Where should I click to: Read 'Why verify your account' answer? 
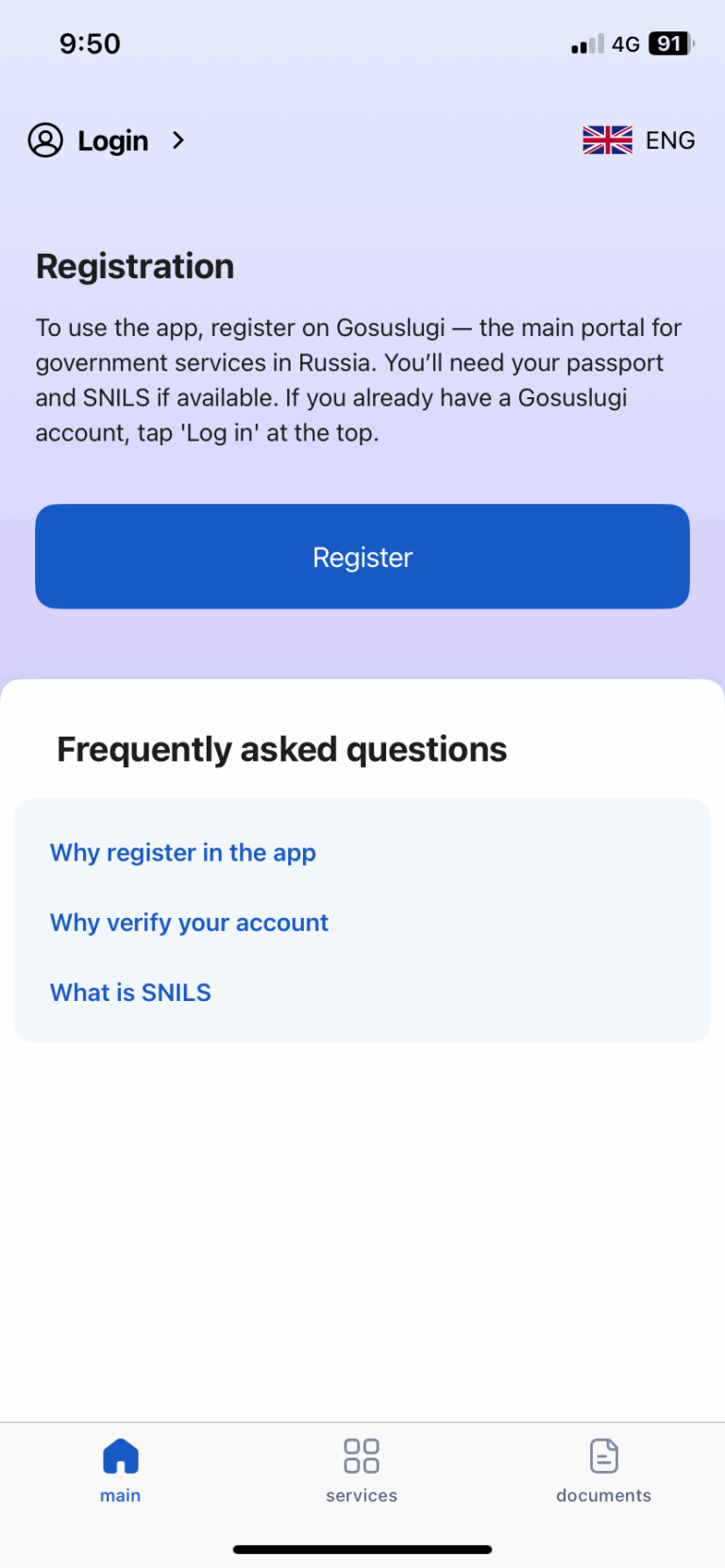[189, 923]
